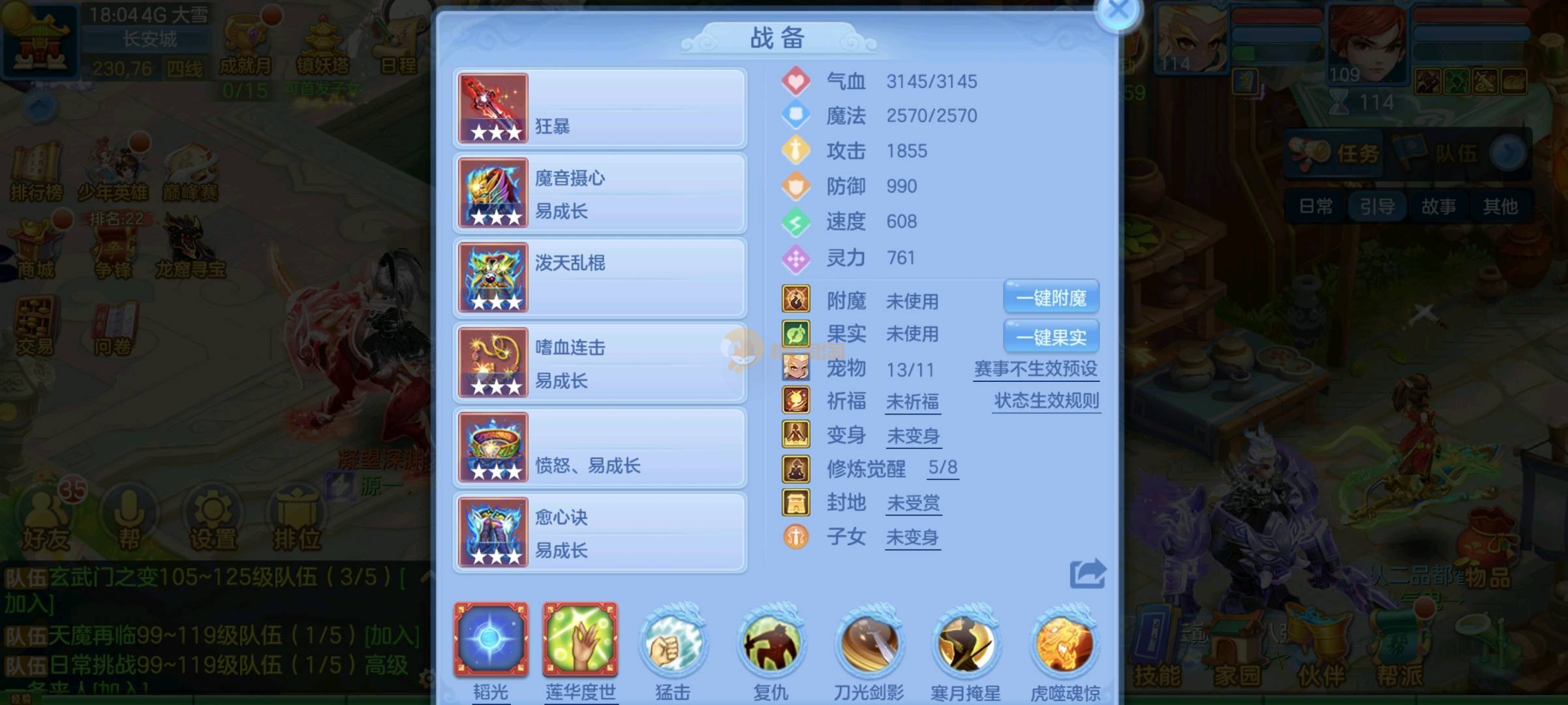This screenshot has height=705, width=1568.
Task: Open the 嗜血连击 necklace slot
Action: [x=599, y=363]
